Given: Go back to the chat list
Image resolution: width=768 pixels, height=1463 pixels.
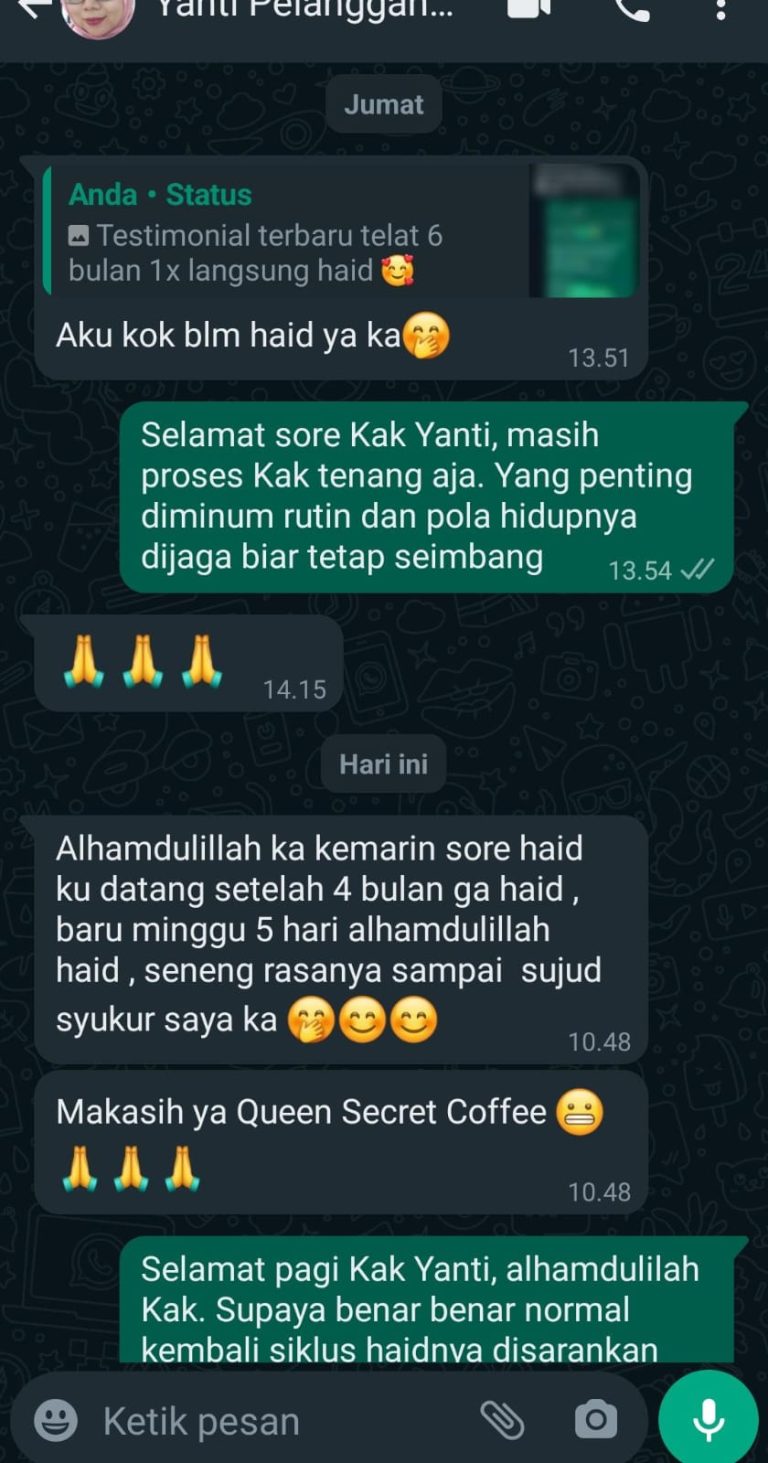Looking at the screenshot, I should click(x=32, y=10).
